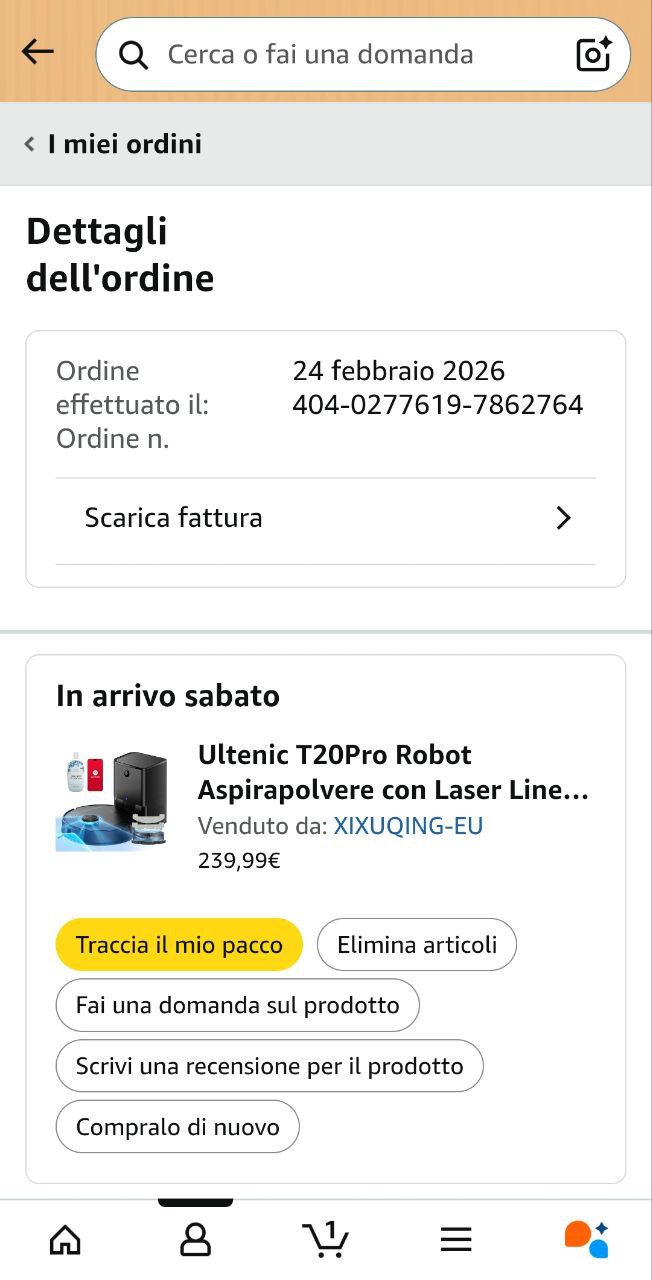Open the hamburger menu tab

[x=456, y=1240]
